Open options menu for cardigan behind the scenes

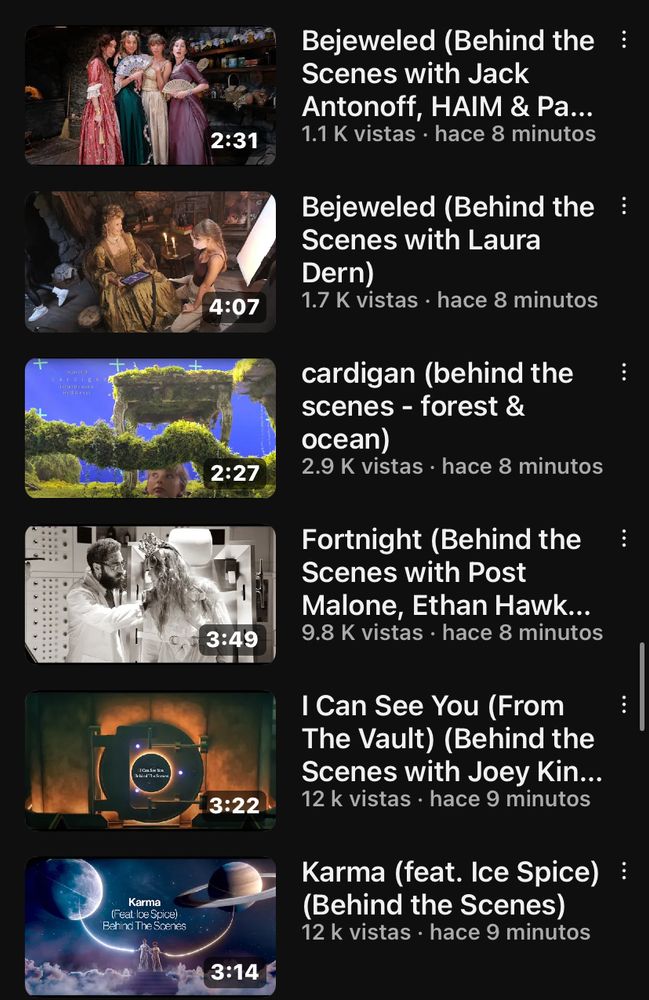point(624,372)
